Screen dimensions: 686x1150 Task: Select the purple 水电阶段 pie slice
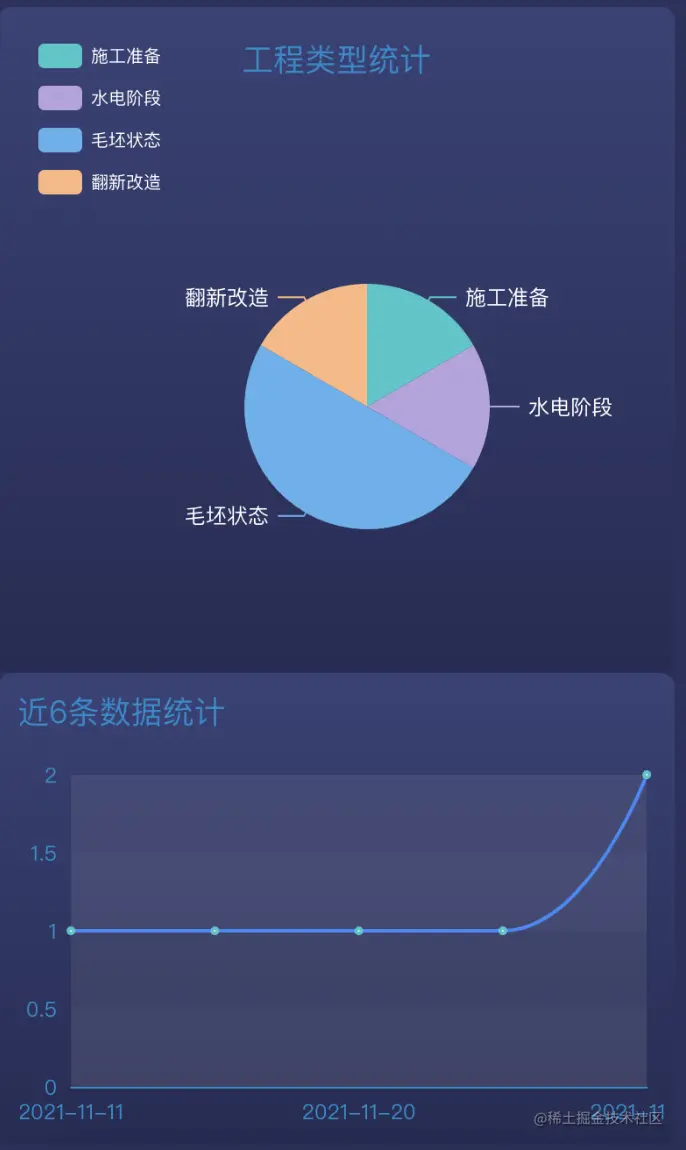pos(445,405)
